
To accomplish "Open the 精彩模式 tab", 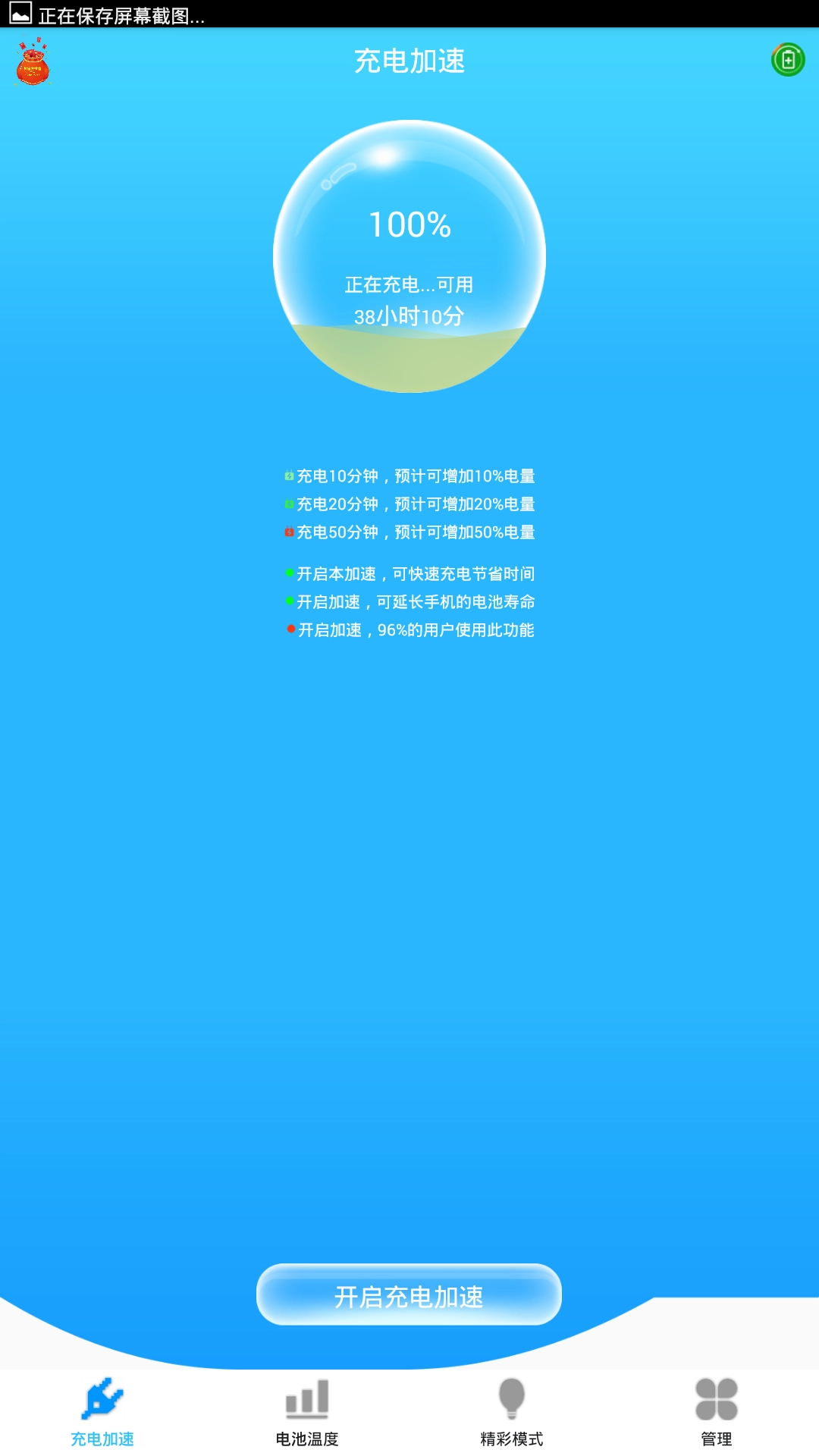I will pos(510,1436).
